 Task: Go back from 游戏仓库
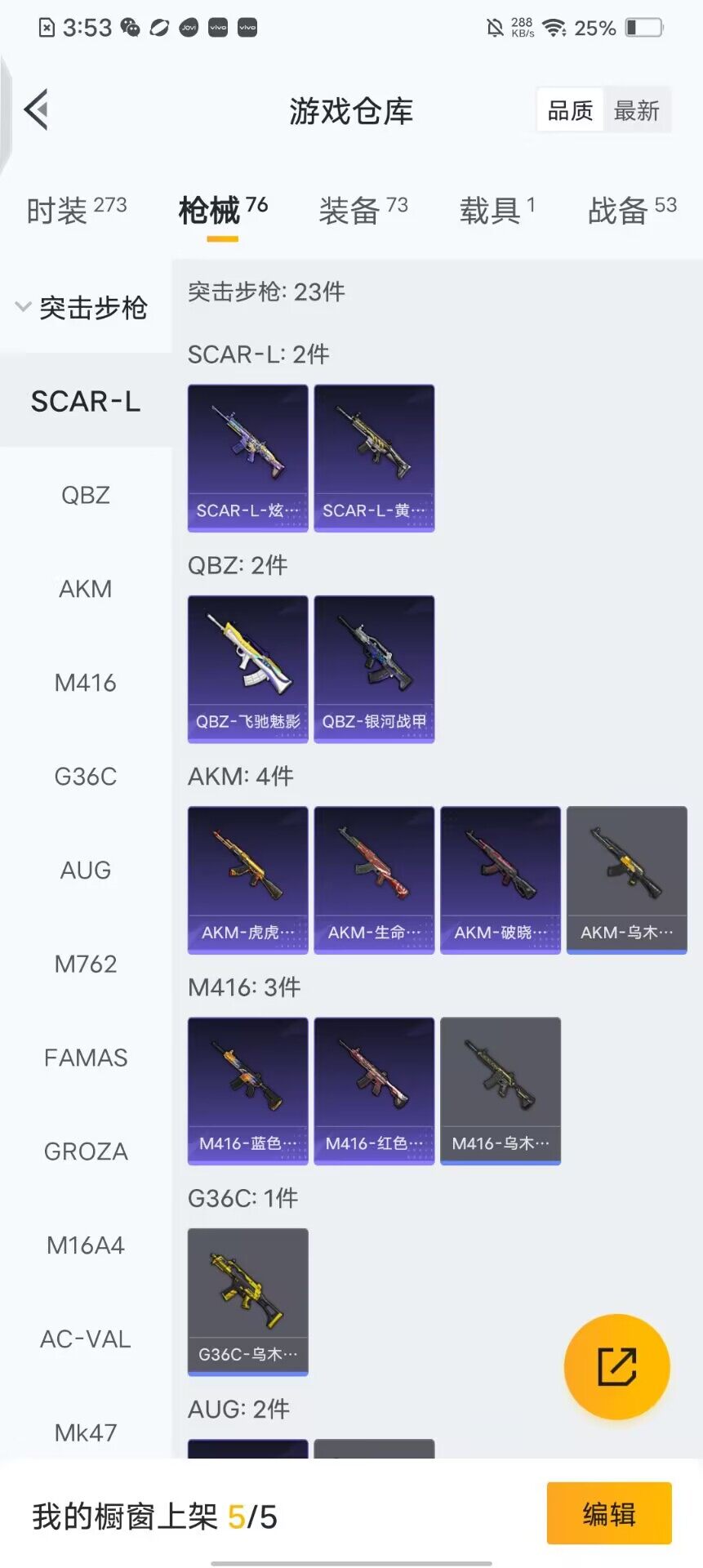click(37, 109)
